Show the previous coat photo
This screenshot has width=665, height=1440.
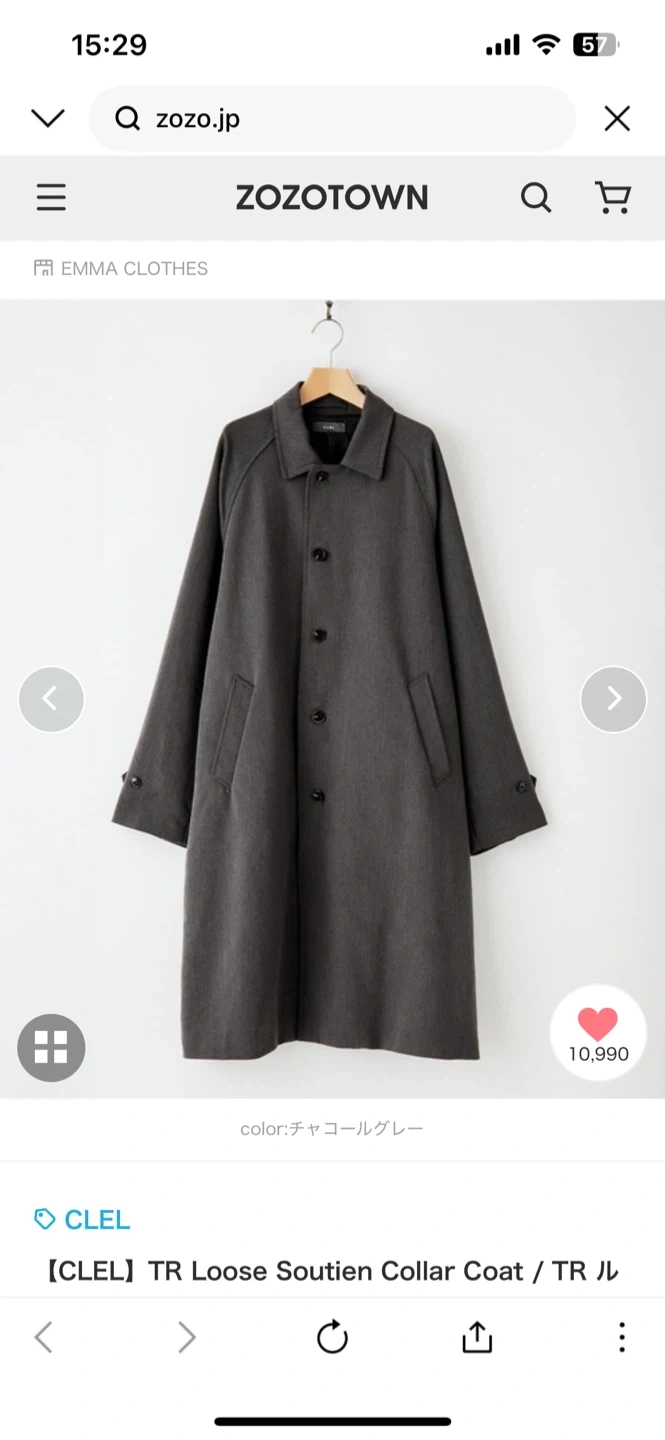(x=51, y=699)
